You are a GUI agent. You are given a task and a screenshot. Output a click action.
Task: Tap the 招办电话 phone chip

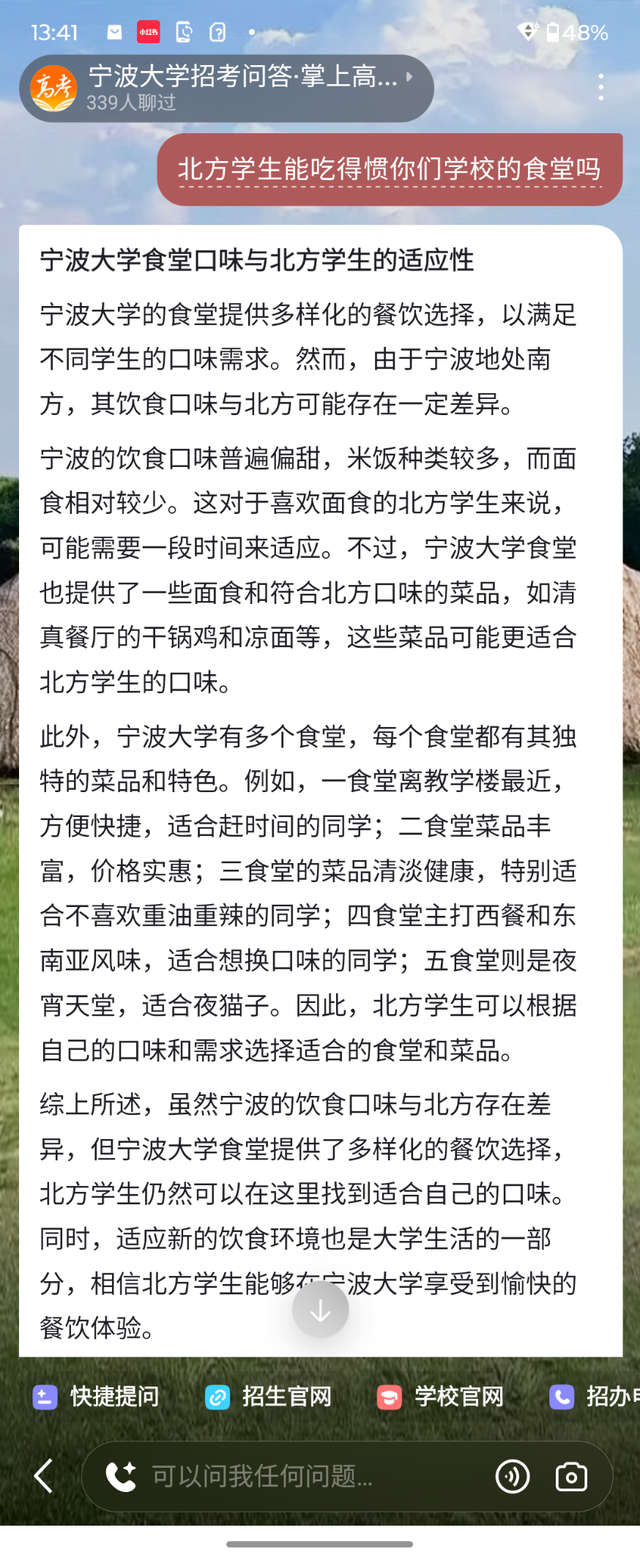pyautogui.click(x=594, y=1397)
